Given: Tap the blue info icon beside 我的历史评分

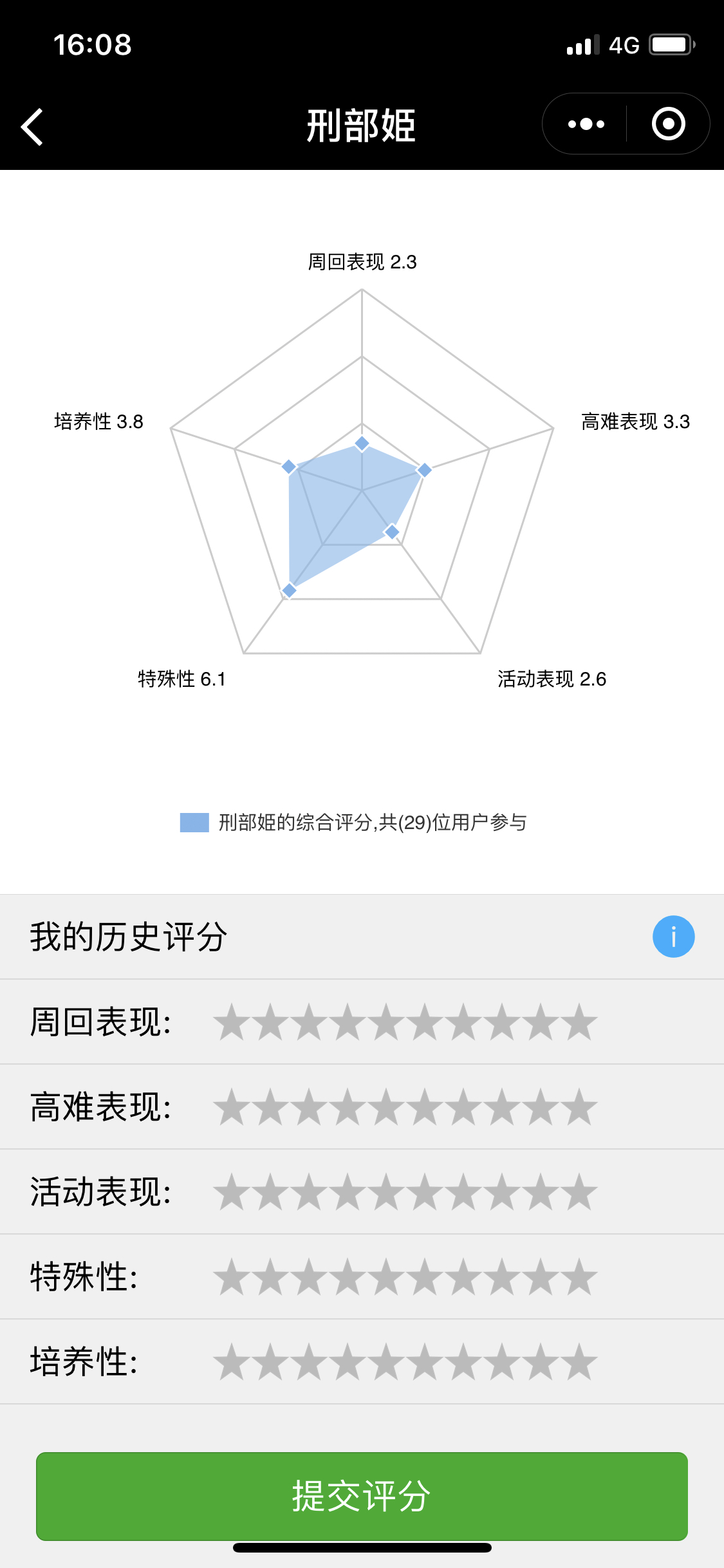Looking at the screenshot, I should click(x=673, y=937).
